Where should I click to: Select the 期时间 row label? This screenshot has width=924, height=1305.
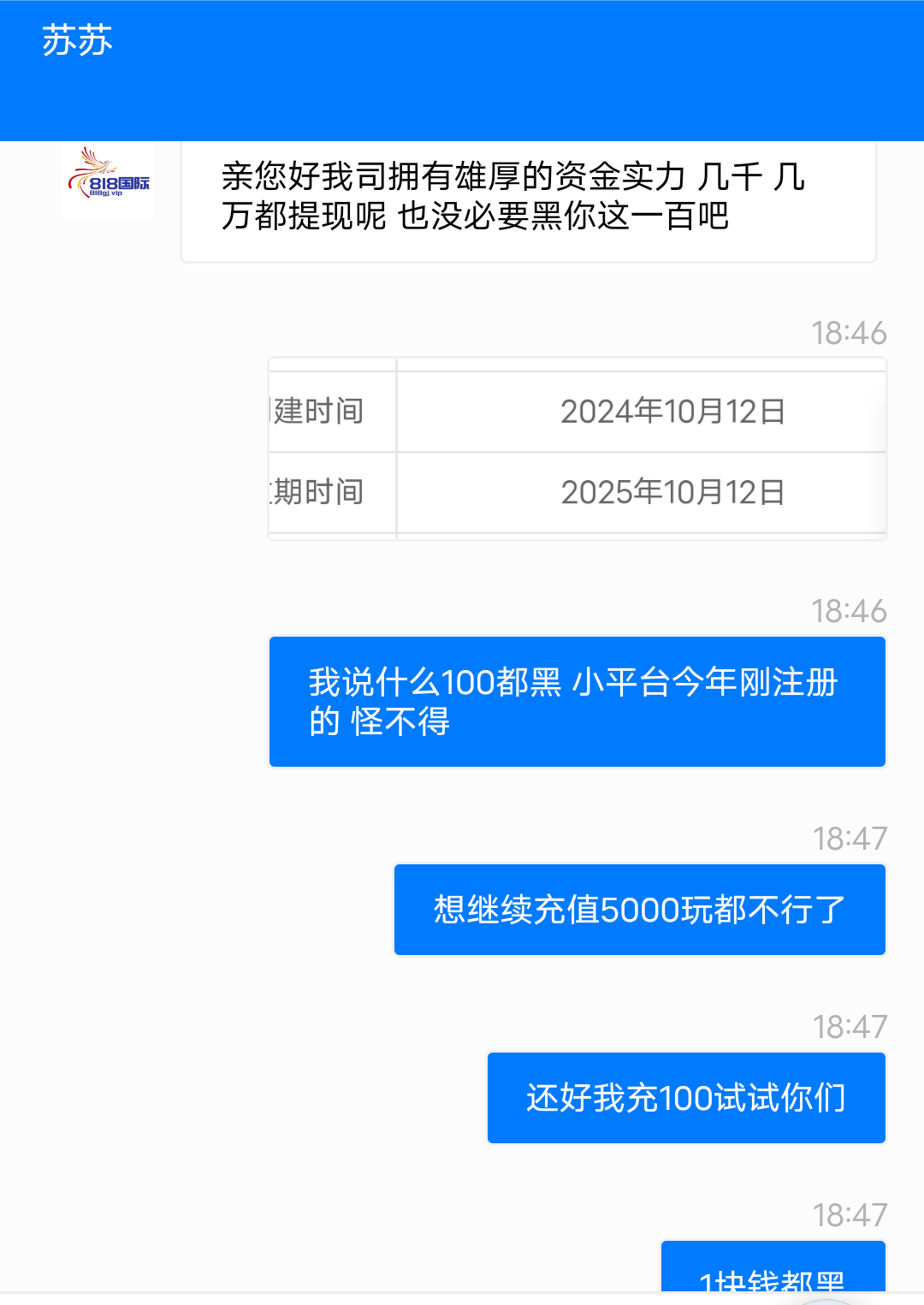[x=321, y=493]
